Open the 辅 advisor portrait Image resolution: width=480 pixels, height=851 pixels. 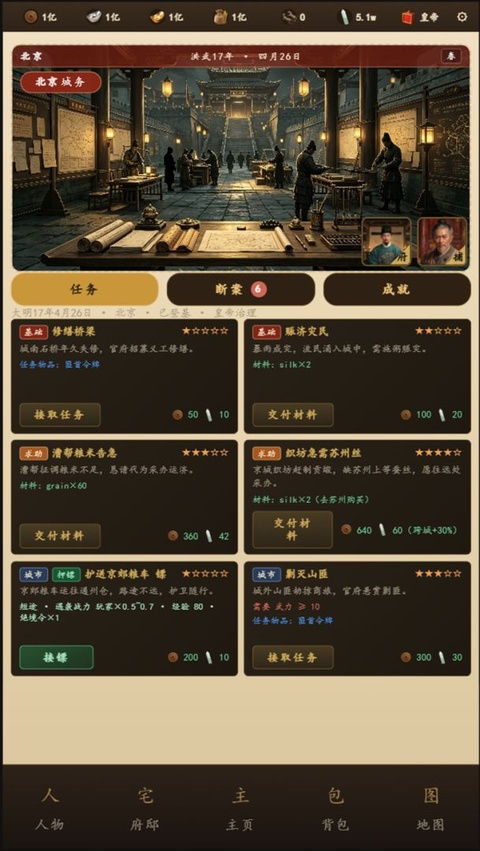point(443,242)
